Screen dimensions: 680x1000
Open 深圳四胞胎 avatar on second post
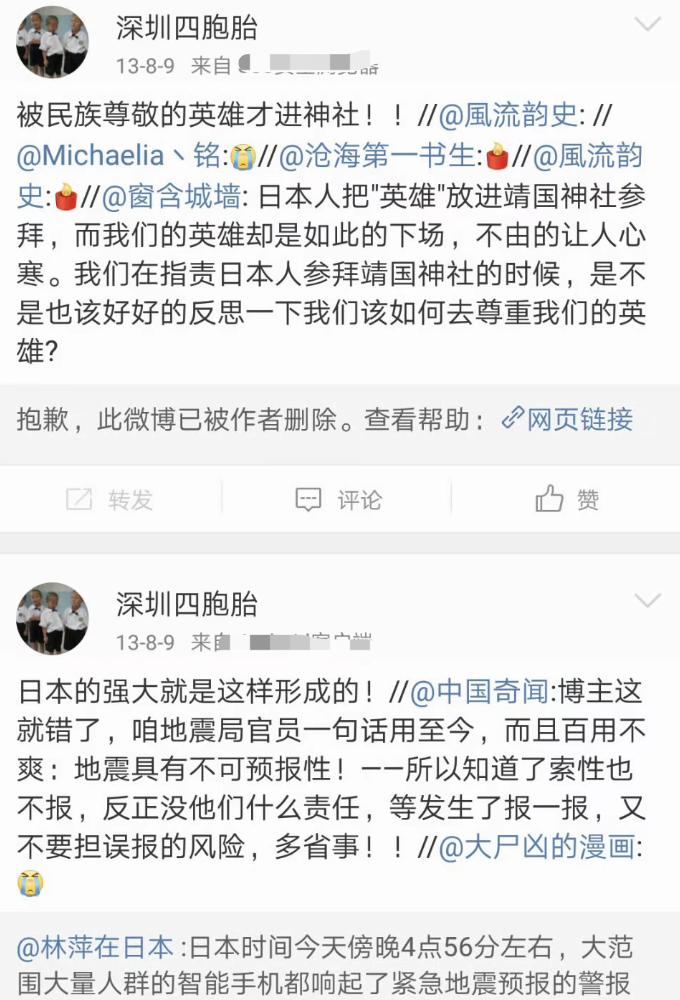(52, 618)
